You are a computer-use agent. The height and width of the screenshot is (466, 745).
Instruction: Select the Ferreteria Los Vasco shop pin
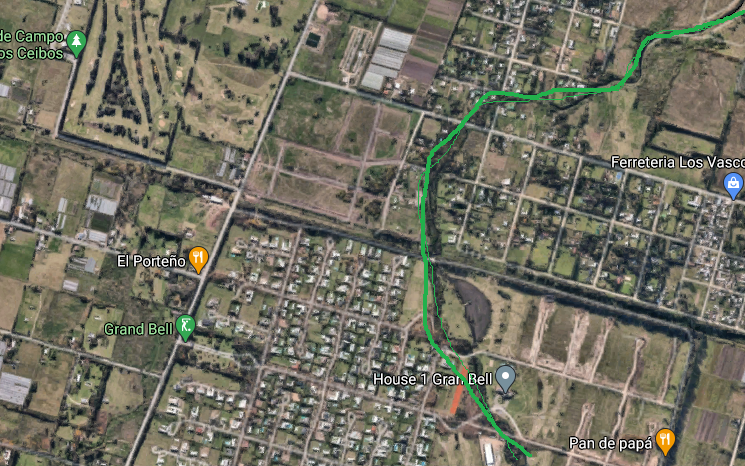pos(734,183)
